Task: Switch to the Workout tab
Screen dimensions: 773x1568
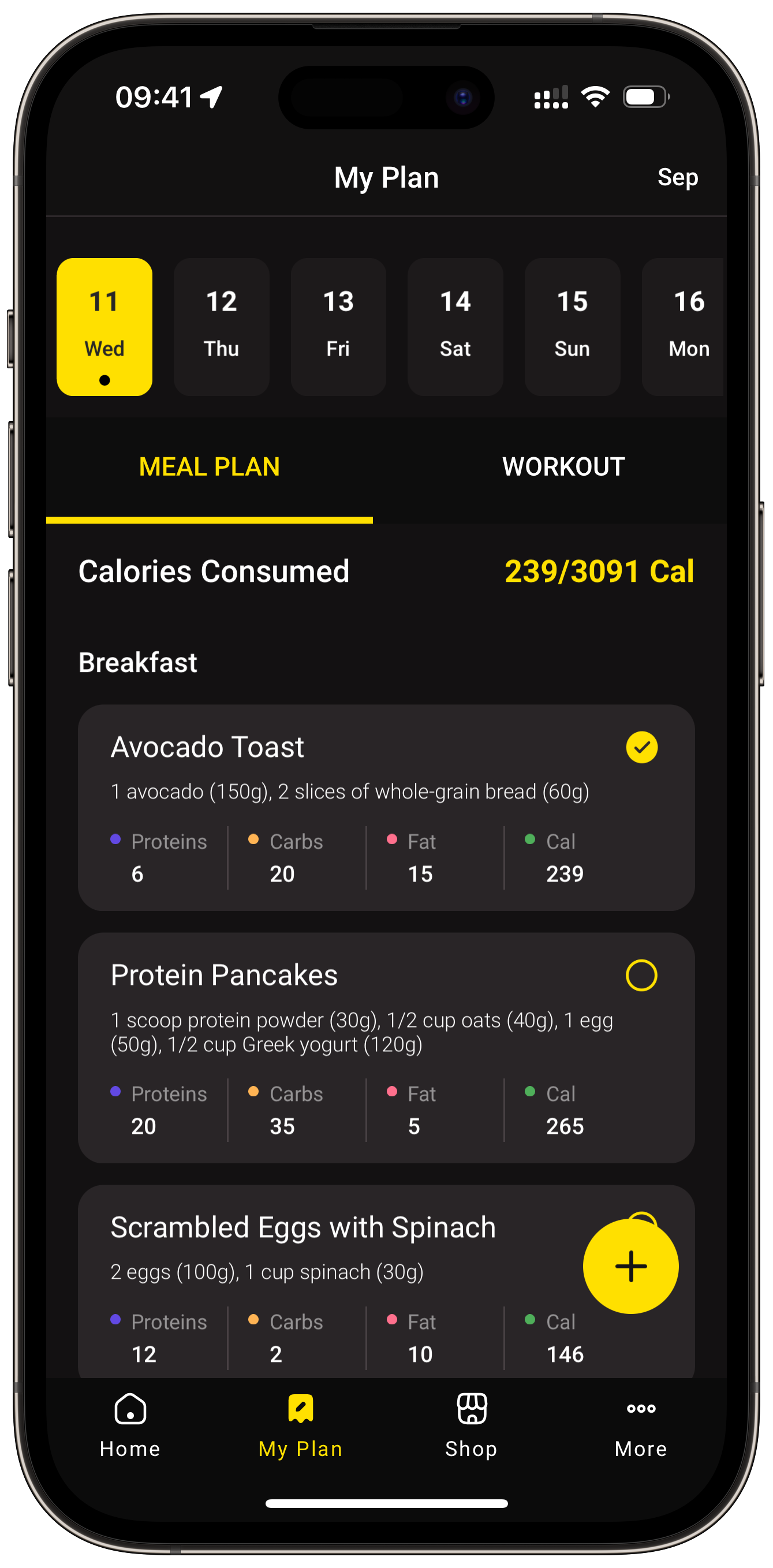Action: click(x=563, y=467)
